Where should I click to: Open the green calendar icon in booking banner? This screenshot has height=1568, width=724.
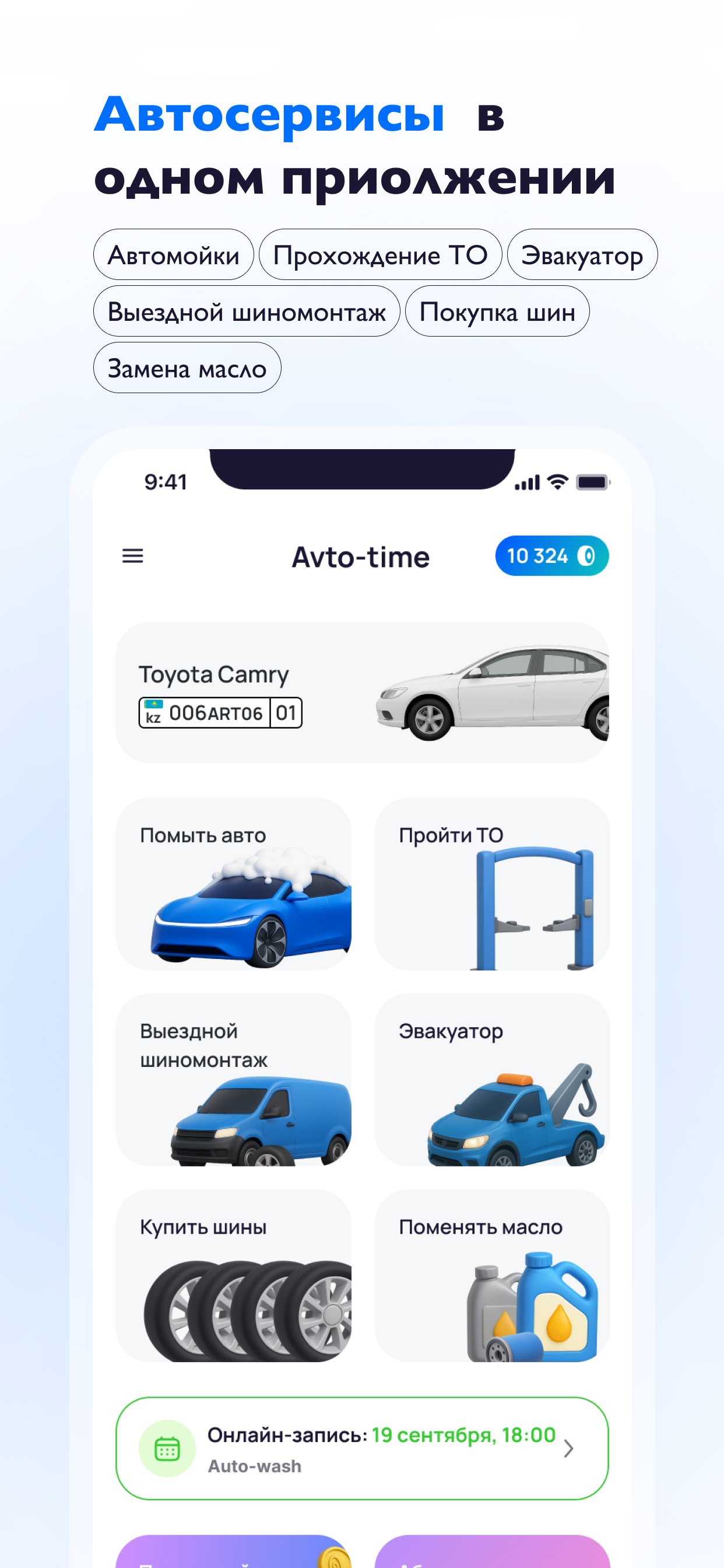168,1448
